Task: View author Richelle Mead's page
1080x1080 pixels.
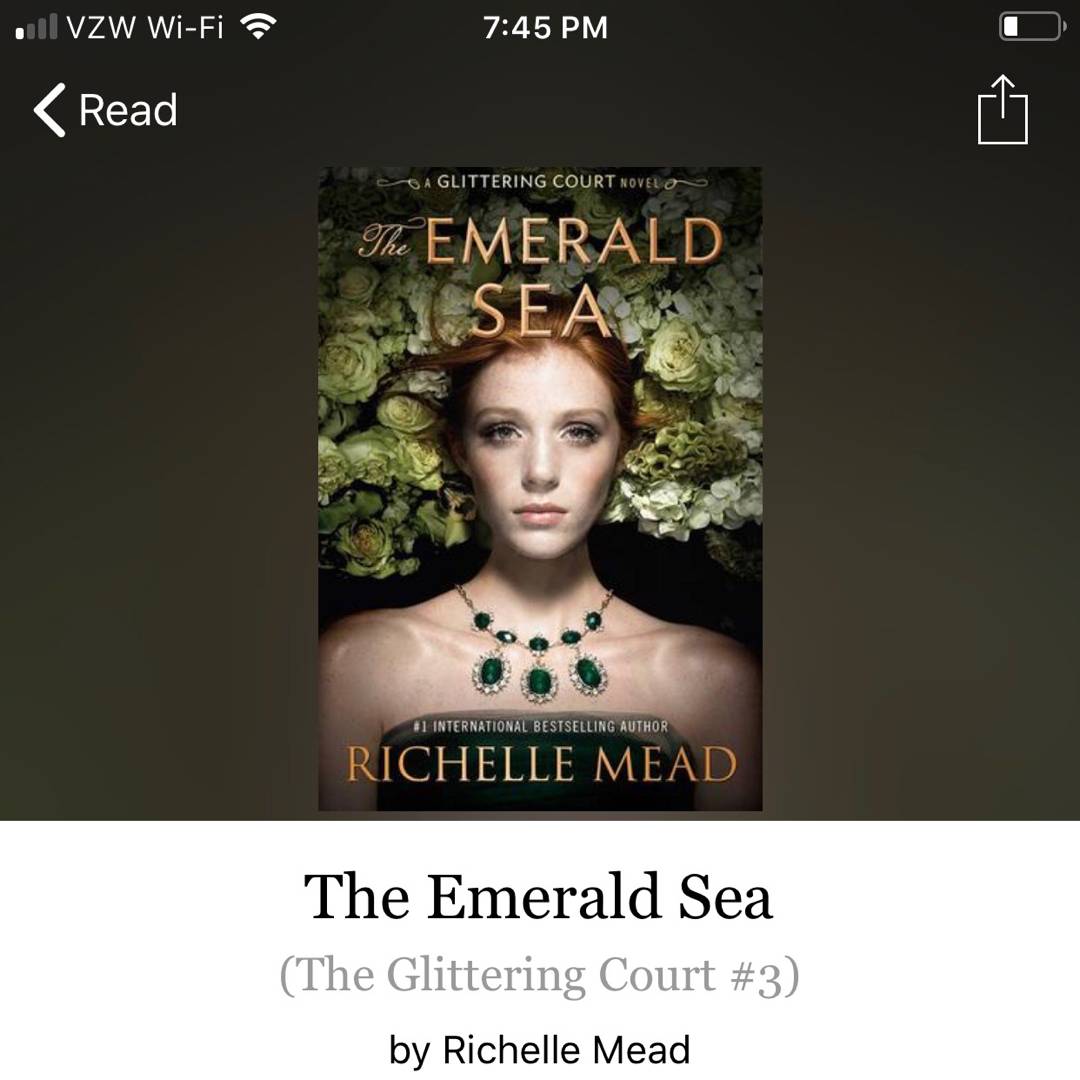Action: click(566, 1050)
